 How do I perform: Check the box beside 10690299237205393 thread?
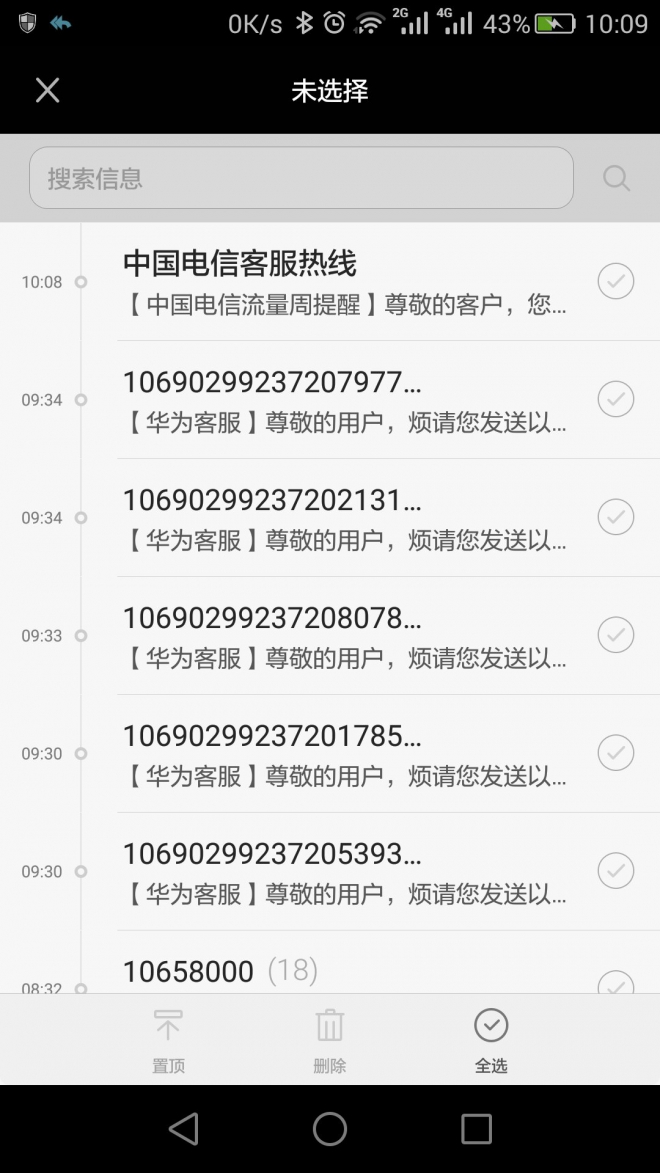point(615,872)
